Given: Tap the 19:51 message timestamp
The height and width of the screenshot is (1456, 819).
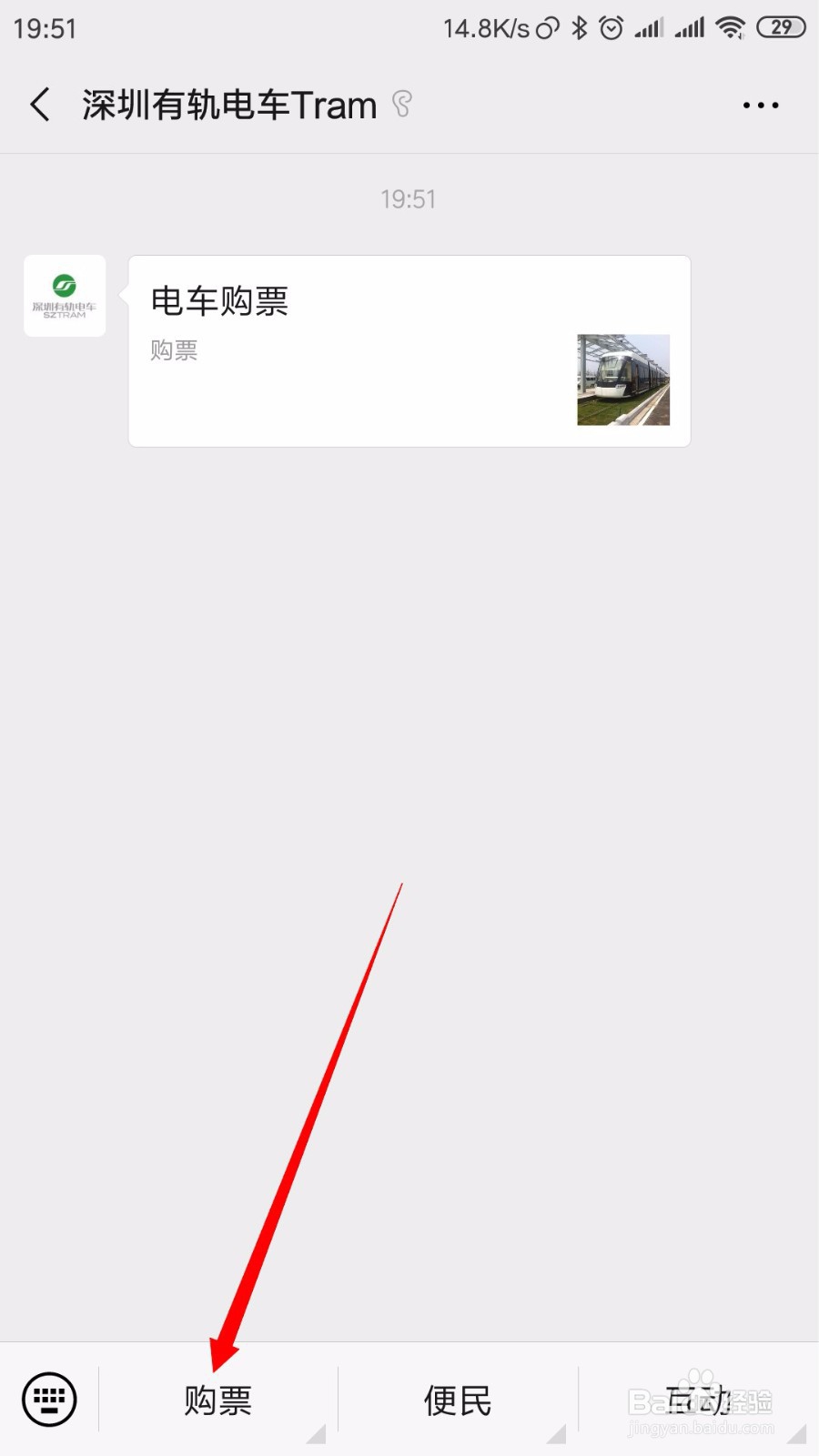Looking at the screenshot, I should point(409,198).
